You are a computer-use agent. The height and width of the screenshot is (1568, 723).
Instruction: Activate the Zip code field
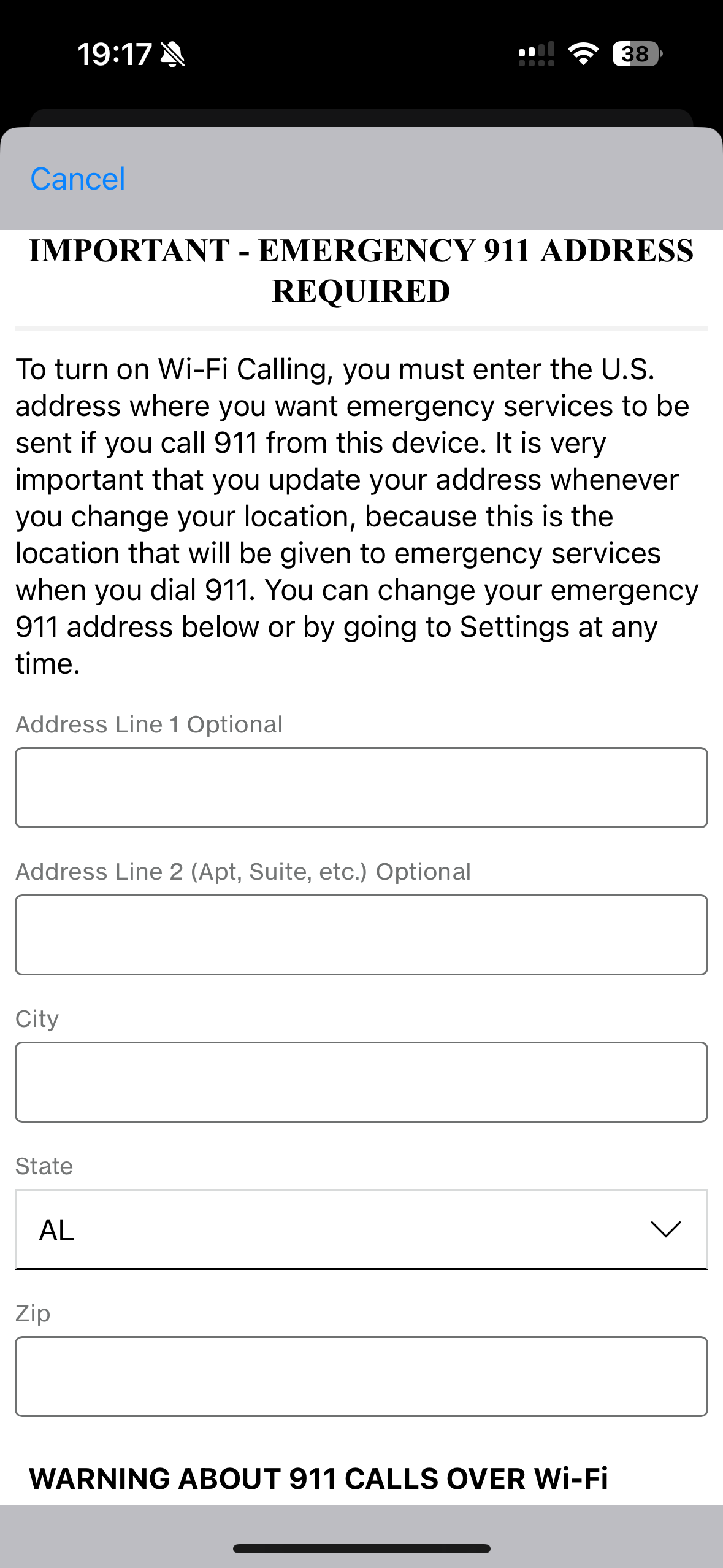pyautogui.click(x=361, y=1377)
